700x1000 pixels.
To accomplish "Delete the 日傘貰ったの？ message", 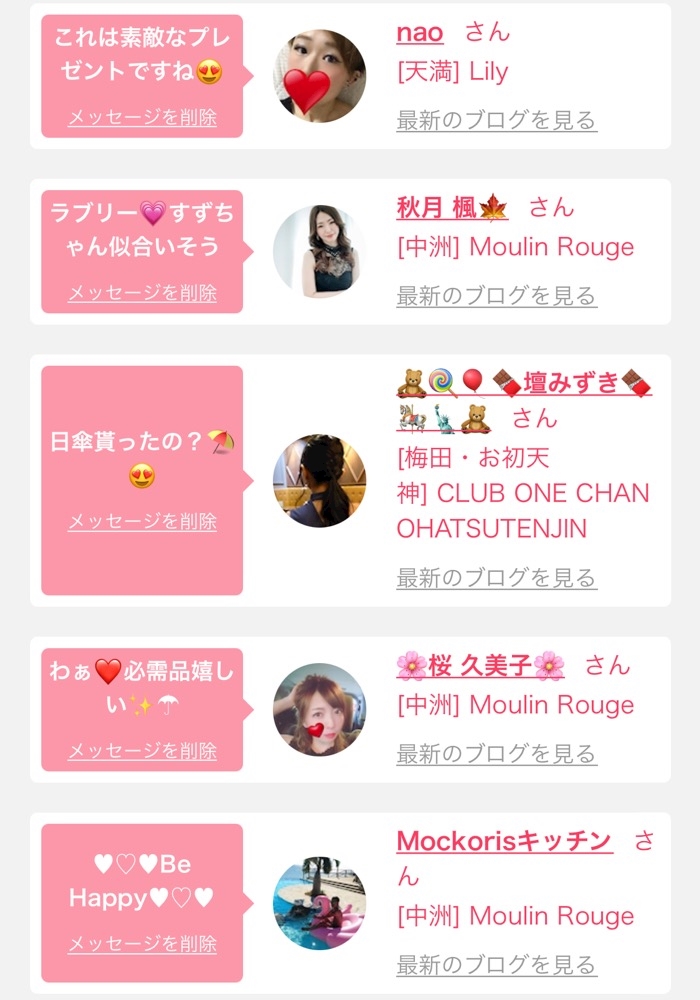I will tap(142, 521).
